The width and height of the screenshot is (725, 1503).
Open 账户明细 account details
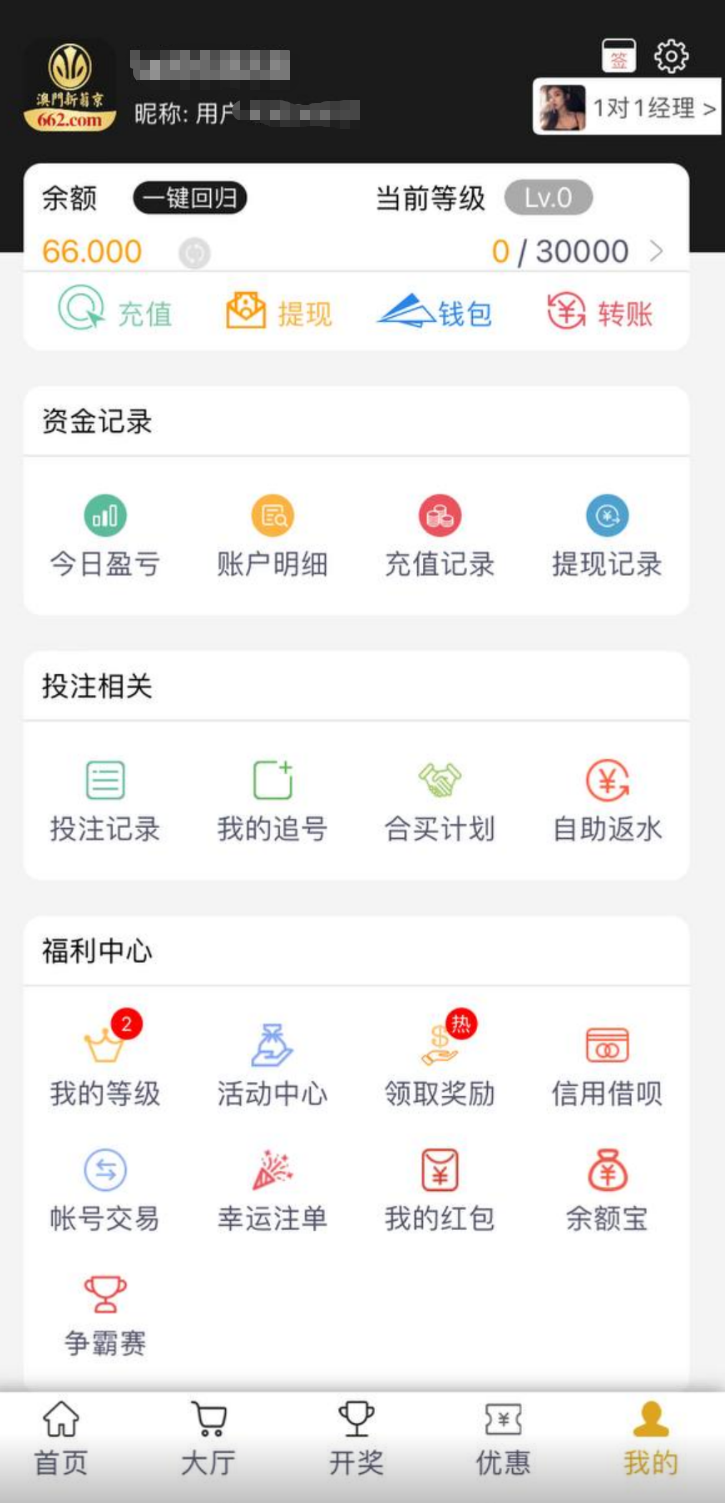click(272, 536)
